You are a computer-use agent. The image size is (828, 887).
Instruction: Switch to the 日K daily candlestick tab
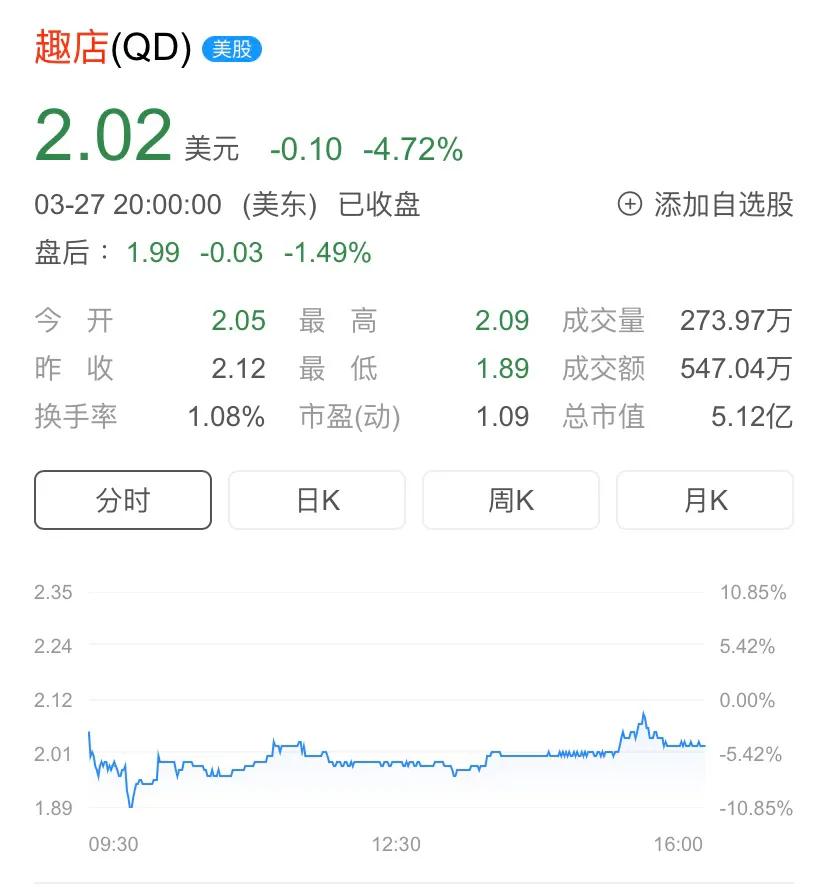pyautogui.click(x=316, y=500)
